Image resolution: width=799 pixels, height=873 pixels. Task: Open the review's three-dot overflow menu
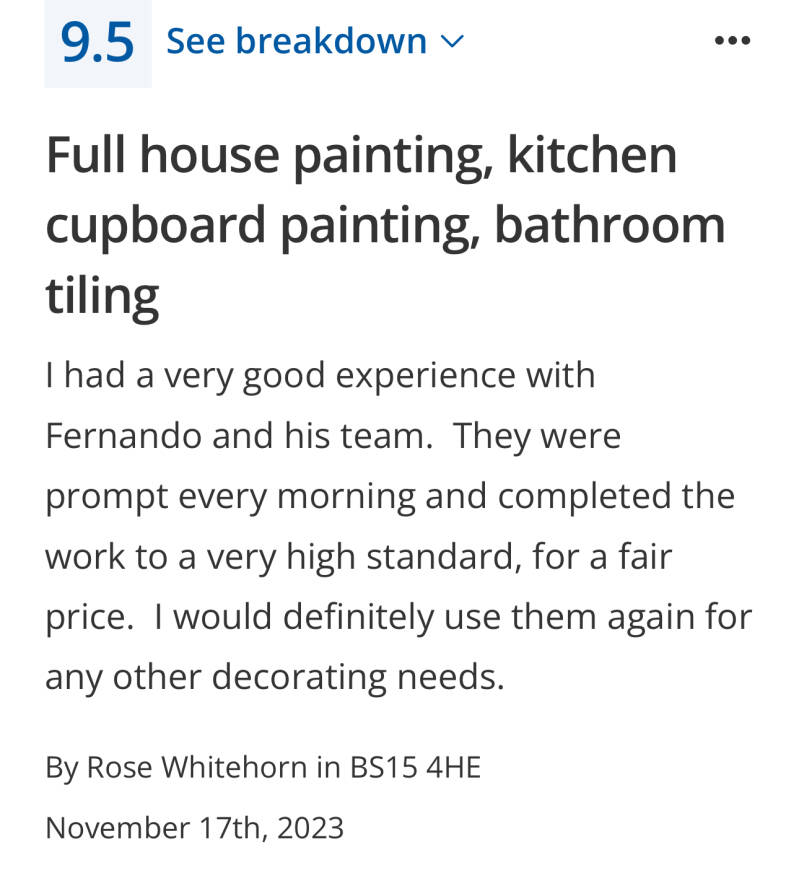[732, 41]
